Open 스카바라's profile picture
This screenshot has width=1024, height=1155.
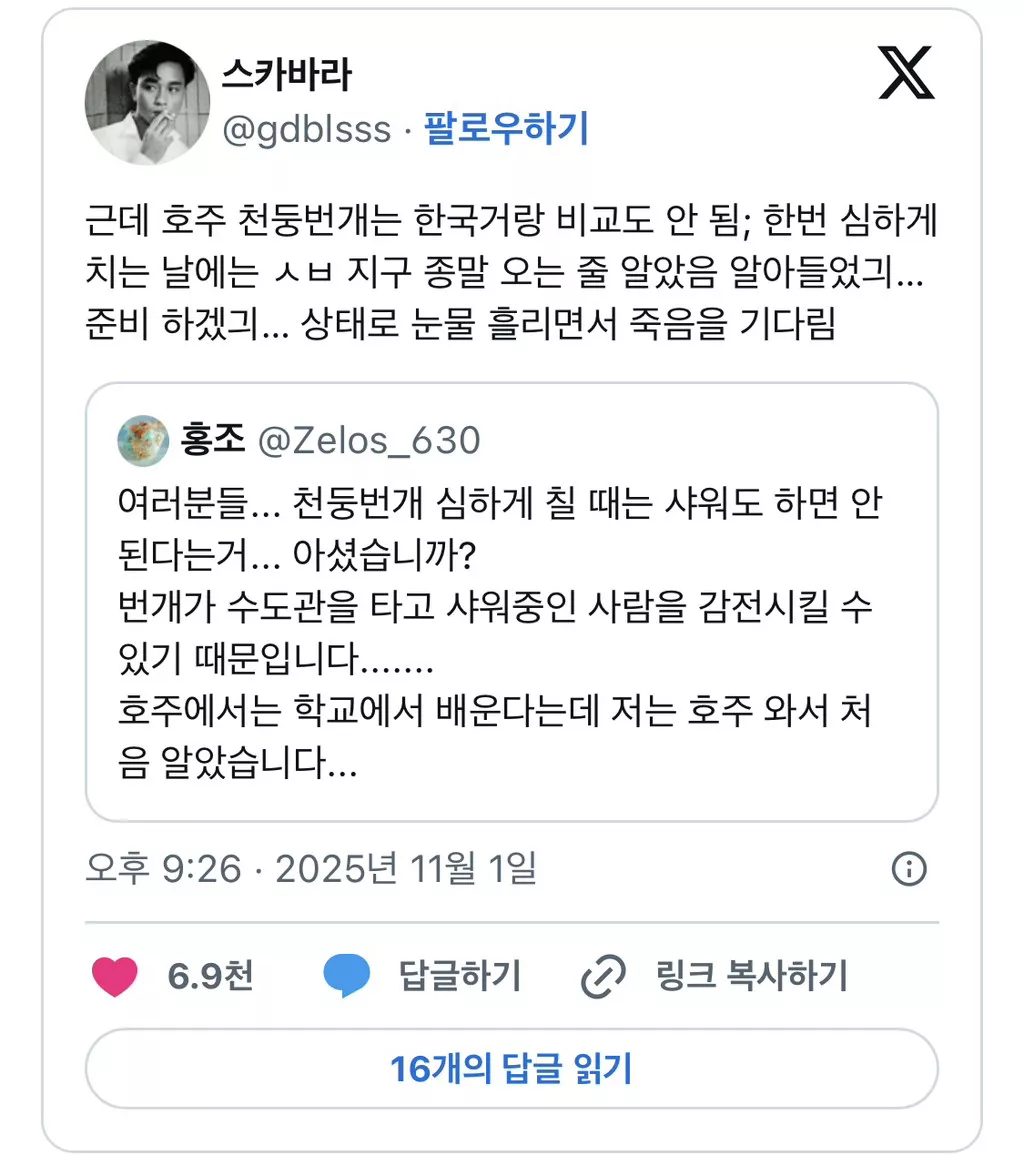pyautogui.click(x=147, y=103)
